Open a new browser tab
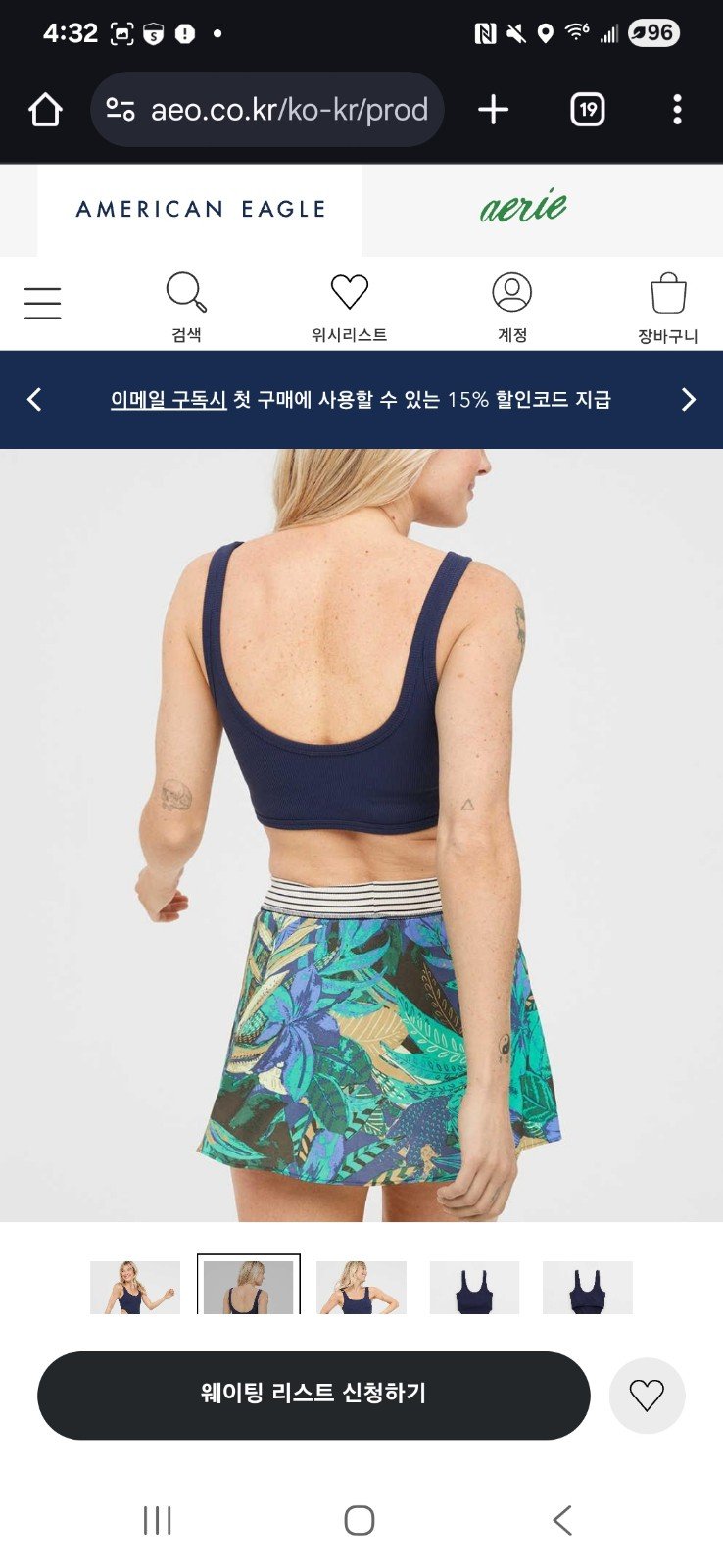The height and width of the screenshot is (1568, 723). coord(493,110)
